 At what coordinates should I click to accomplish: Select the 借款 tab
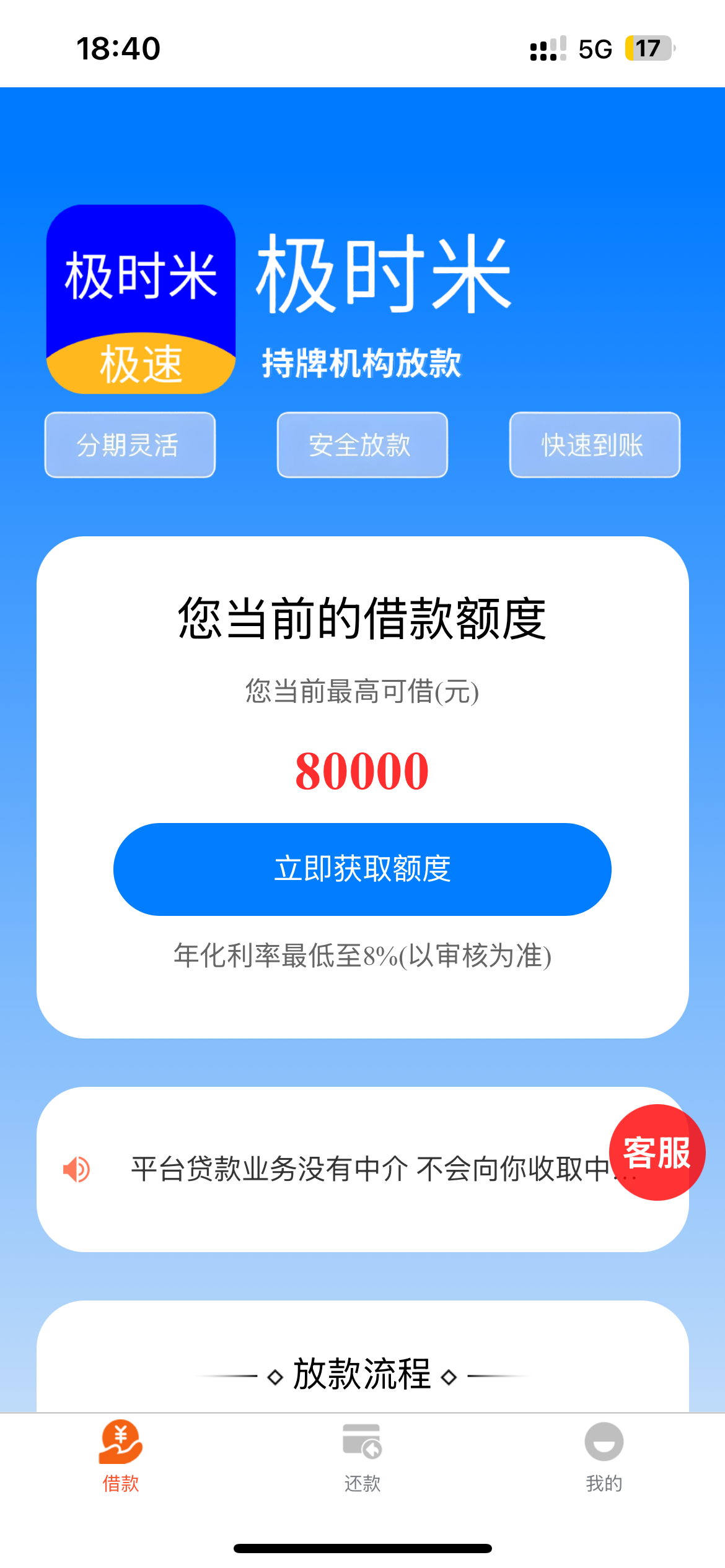121,1457
